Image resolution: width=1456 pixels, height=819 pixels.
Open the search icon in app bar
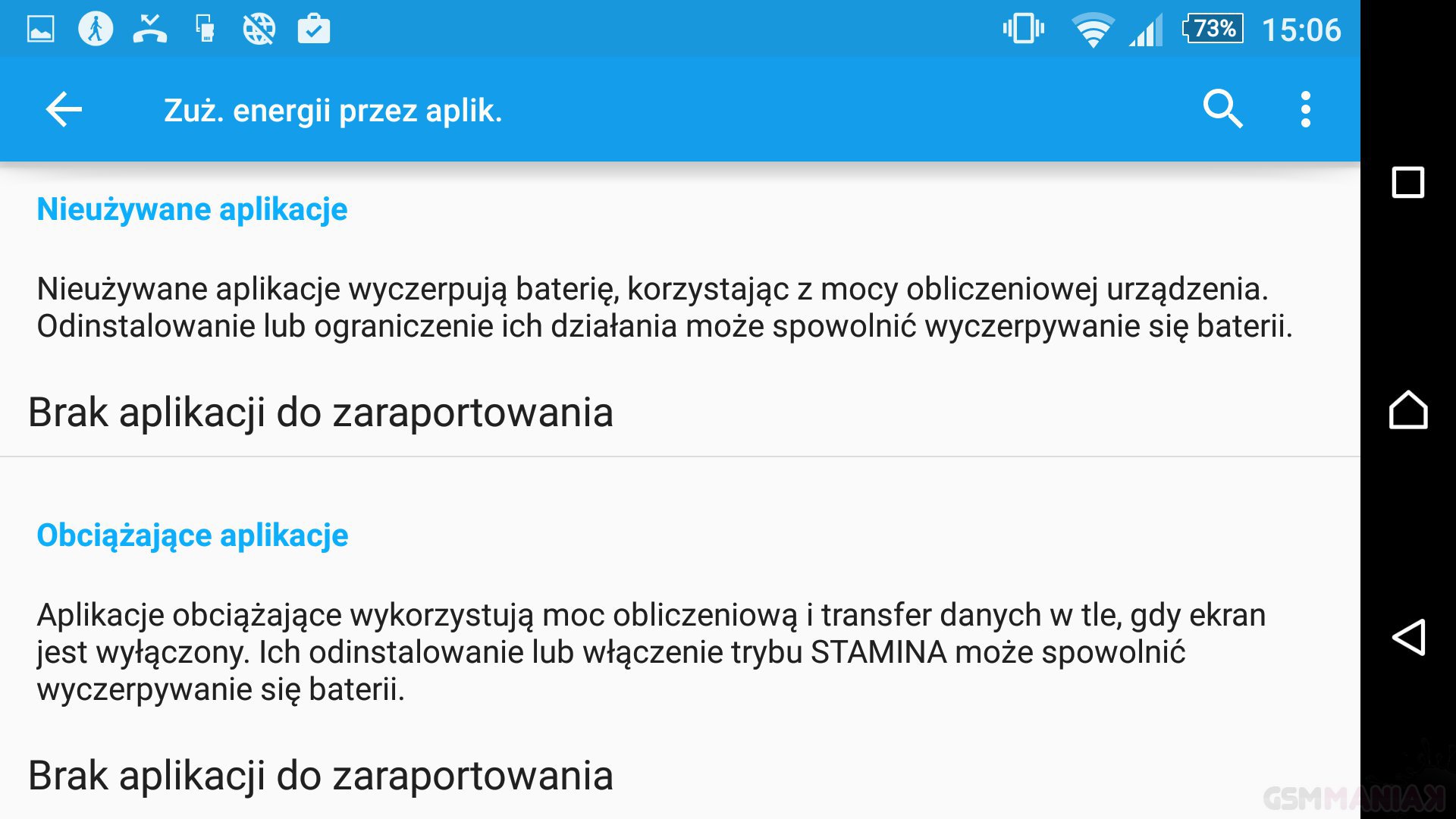pyautogui.click(x=1222, y=110)
